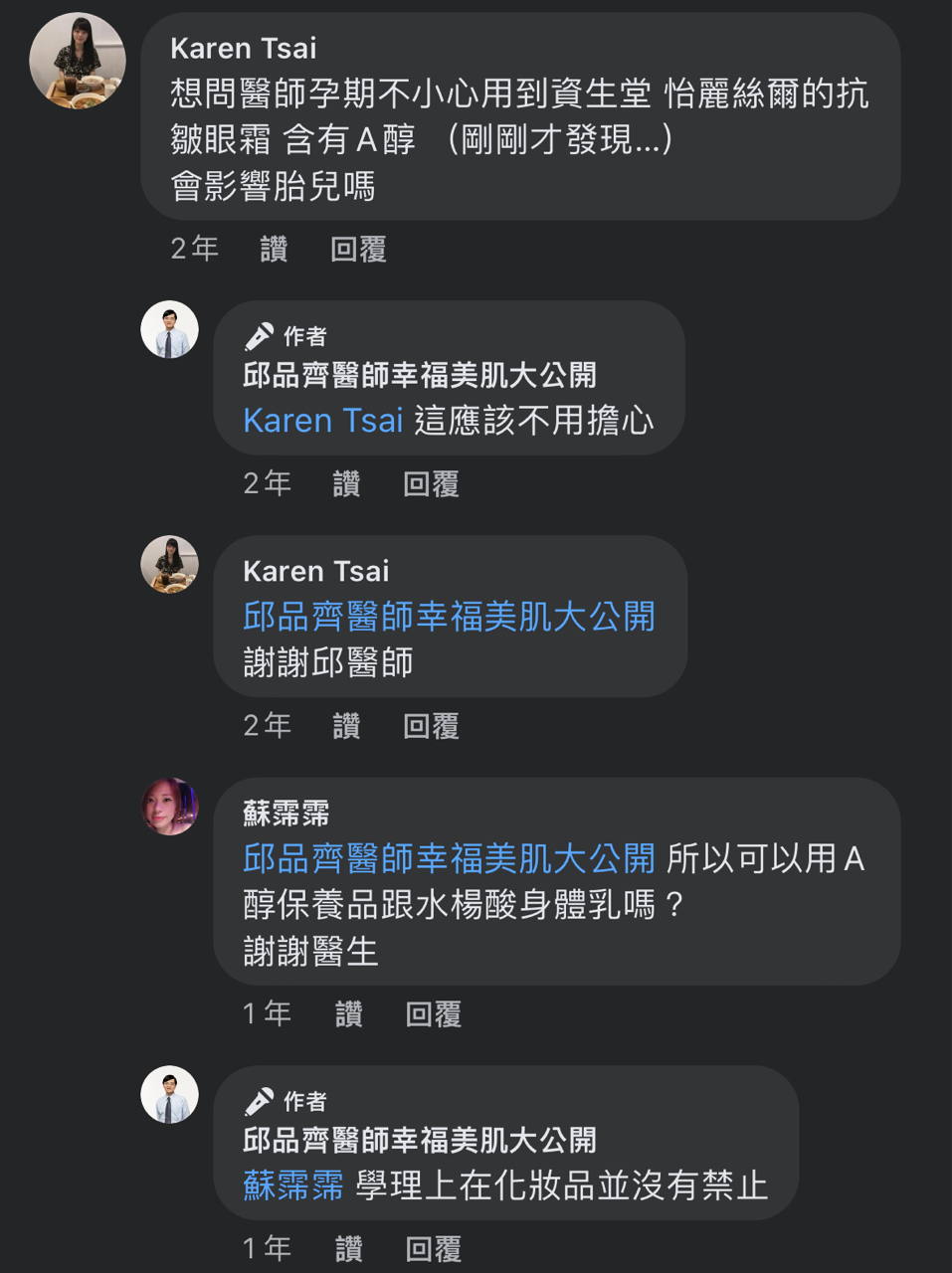The width and height of the screenshot is (952, 1273).
Task: Like 蘇霈霈's comment about A醇保養品
Action: click(348, 1014)
